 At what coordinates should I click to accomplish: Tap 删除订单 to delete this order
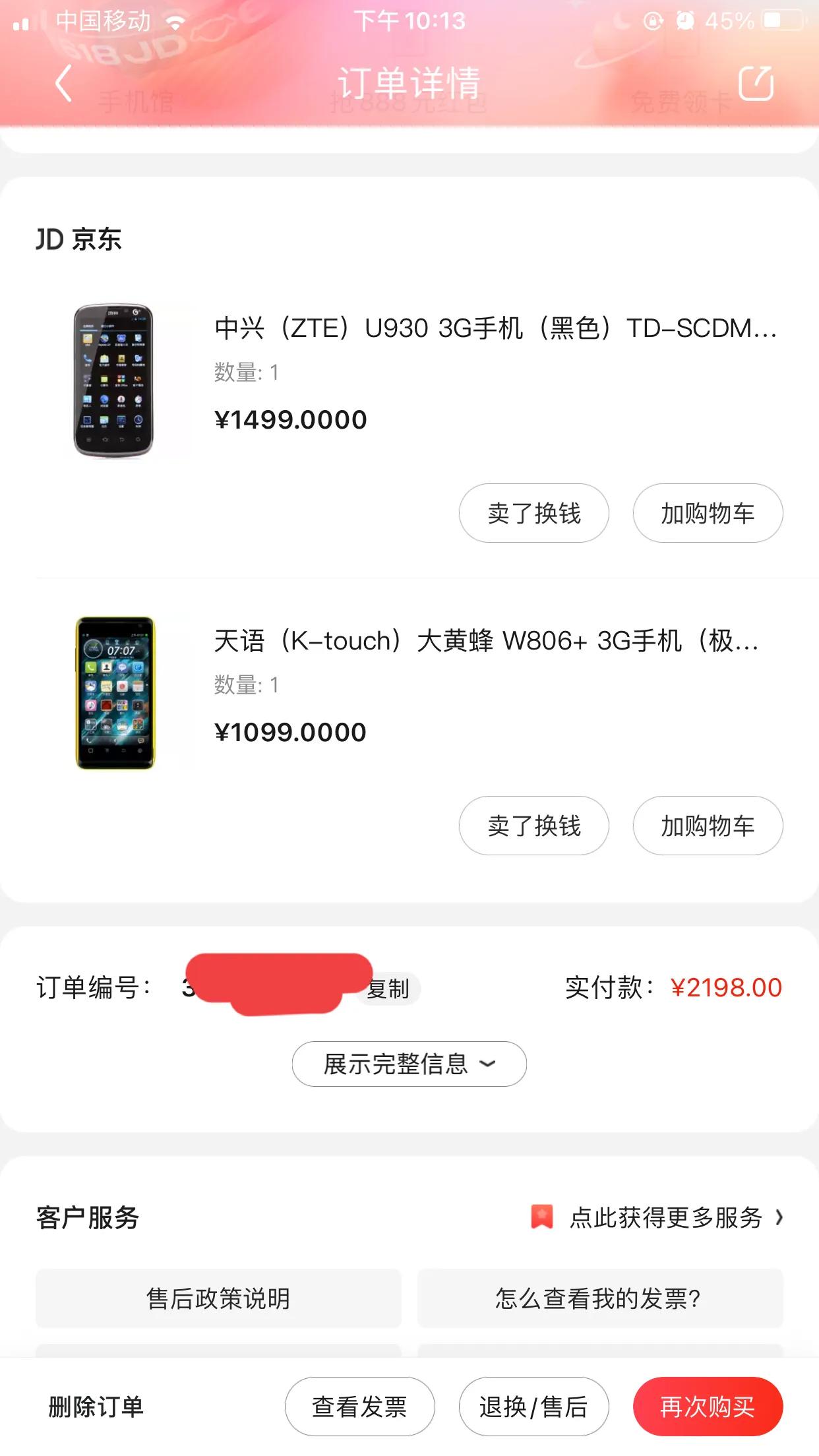(96, 1405)
